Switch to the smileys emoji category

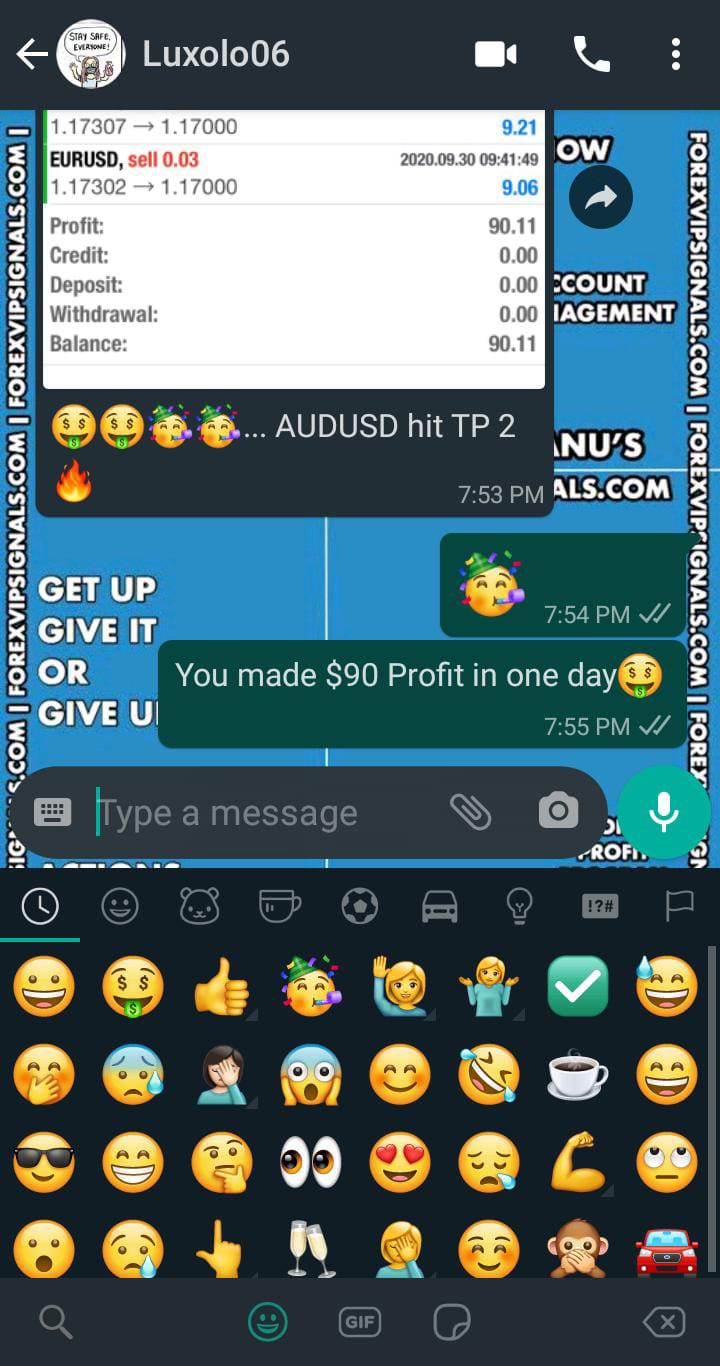pyautogui.click(x=120, y=906)
